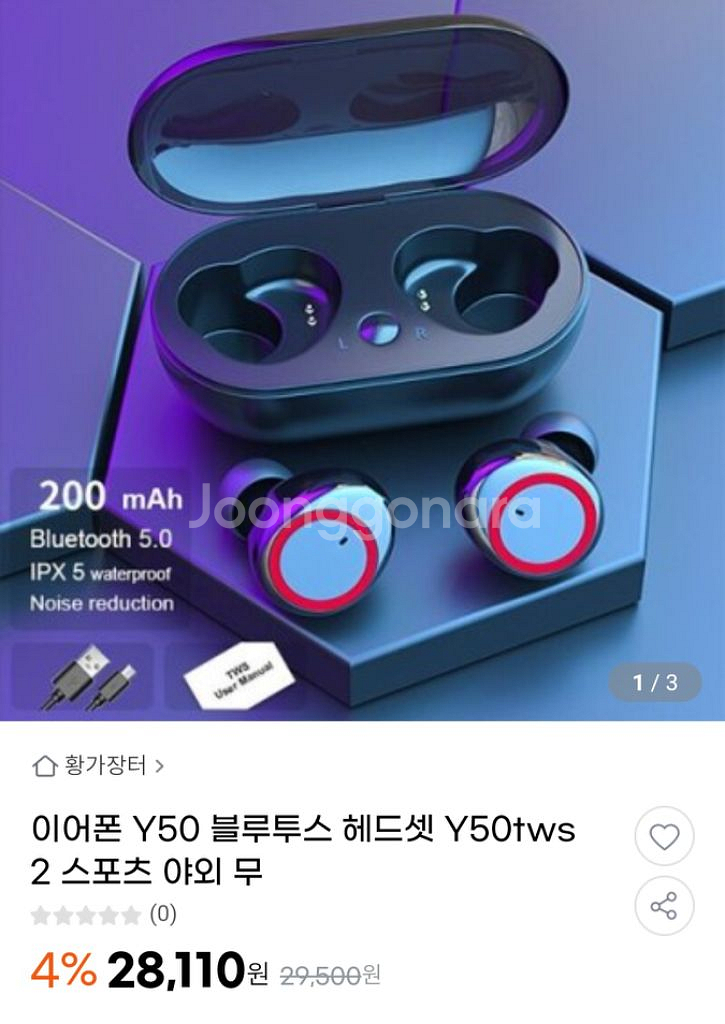Open the earphone product image

(362, 360)
